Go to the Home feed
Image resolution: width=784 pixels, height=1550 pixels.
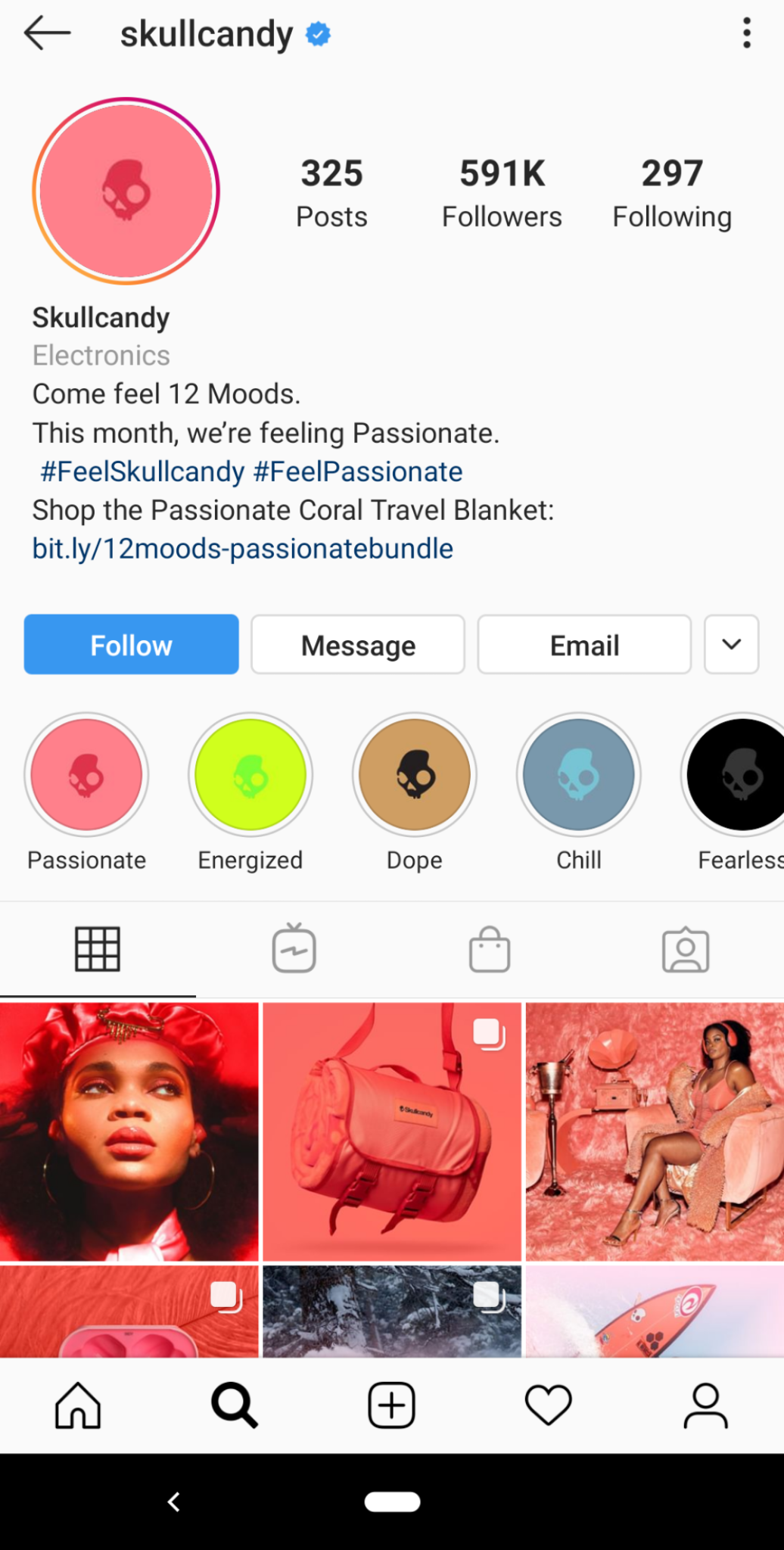click(x=78, y=1405)
